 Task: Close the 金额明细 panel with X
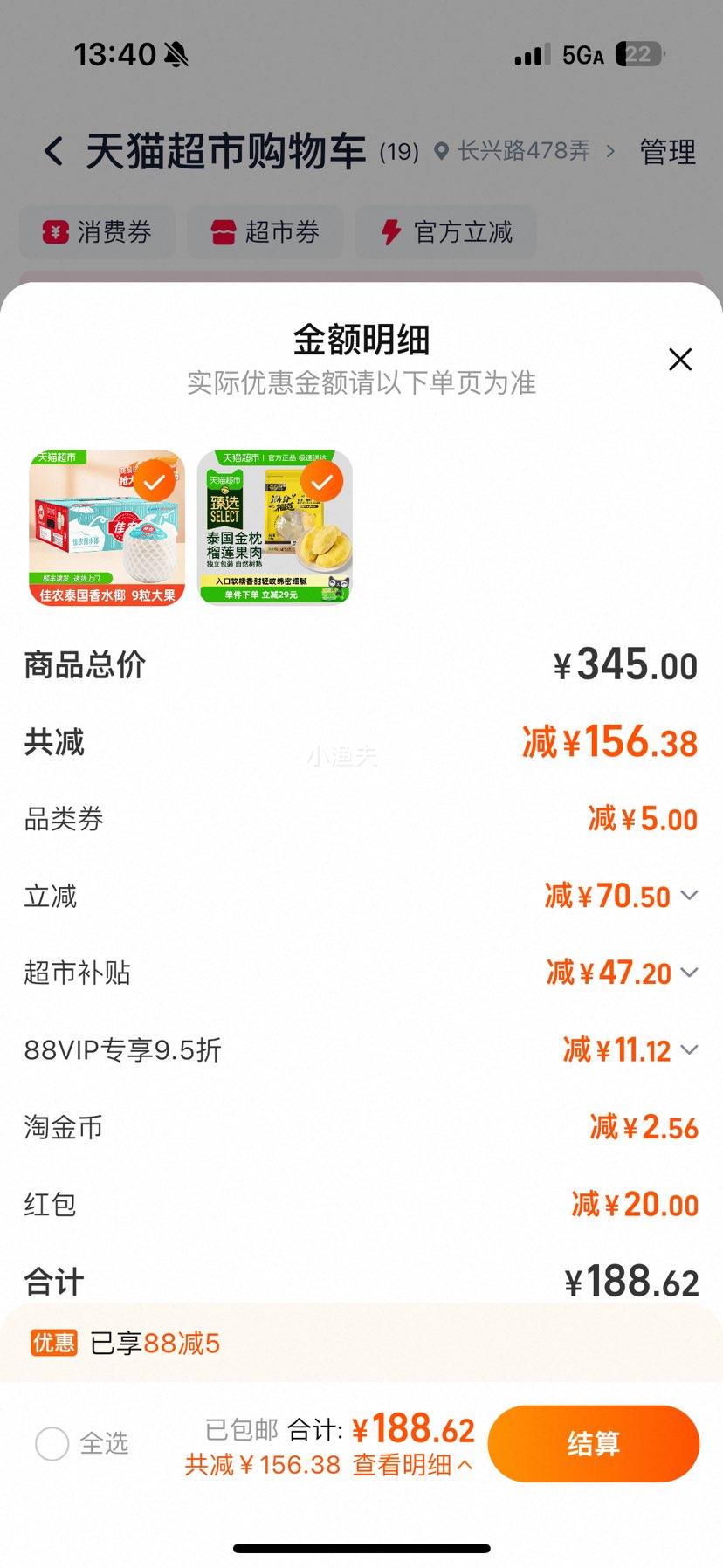coord(680,359)
